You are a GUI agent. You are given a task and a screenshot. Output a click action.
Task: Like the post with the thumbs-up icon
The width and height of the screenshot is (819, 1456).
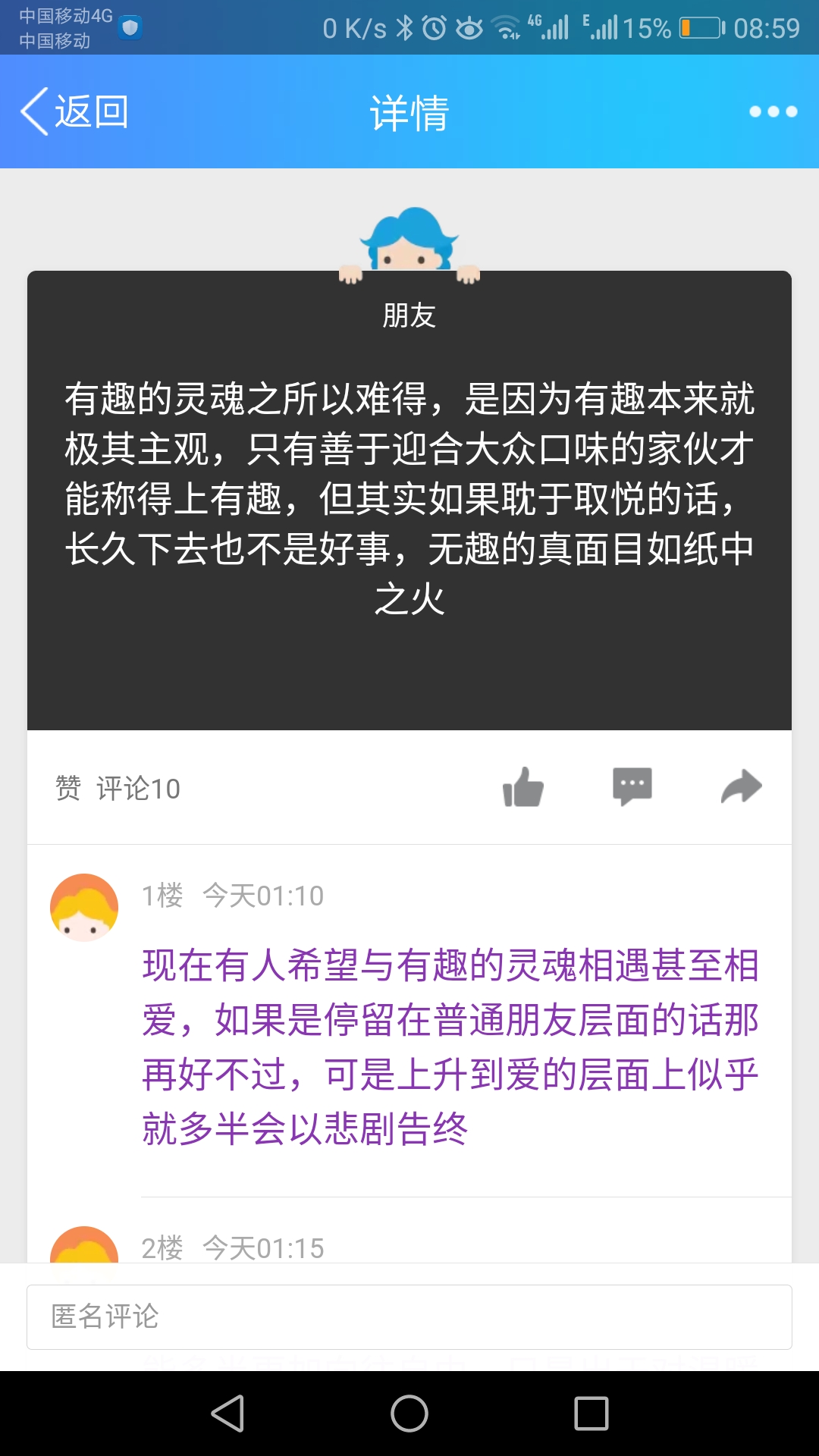point(523,787)
